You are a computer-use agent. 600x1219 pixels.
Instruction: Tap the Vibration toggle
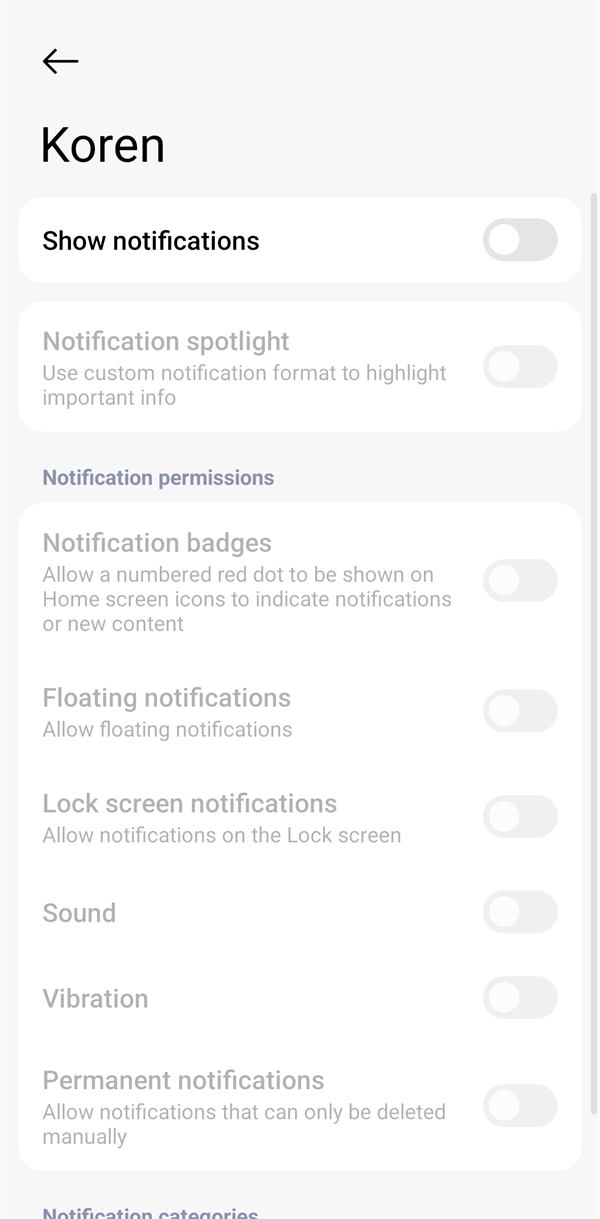point(520,998)
